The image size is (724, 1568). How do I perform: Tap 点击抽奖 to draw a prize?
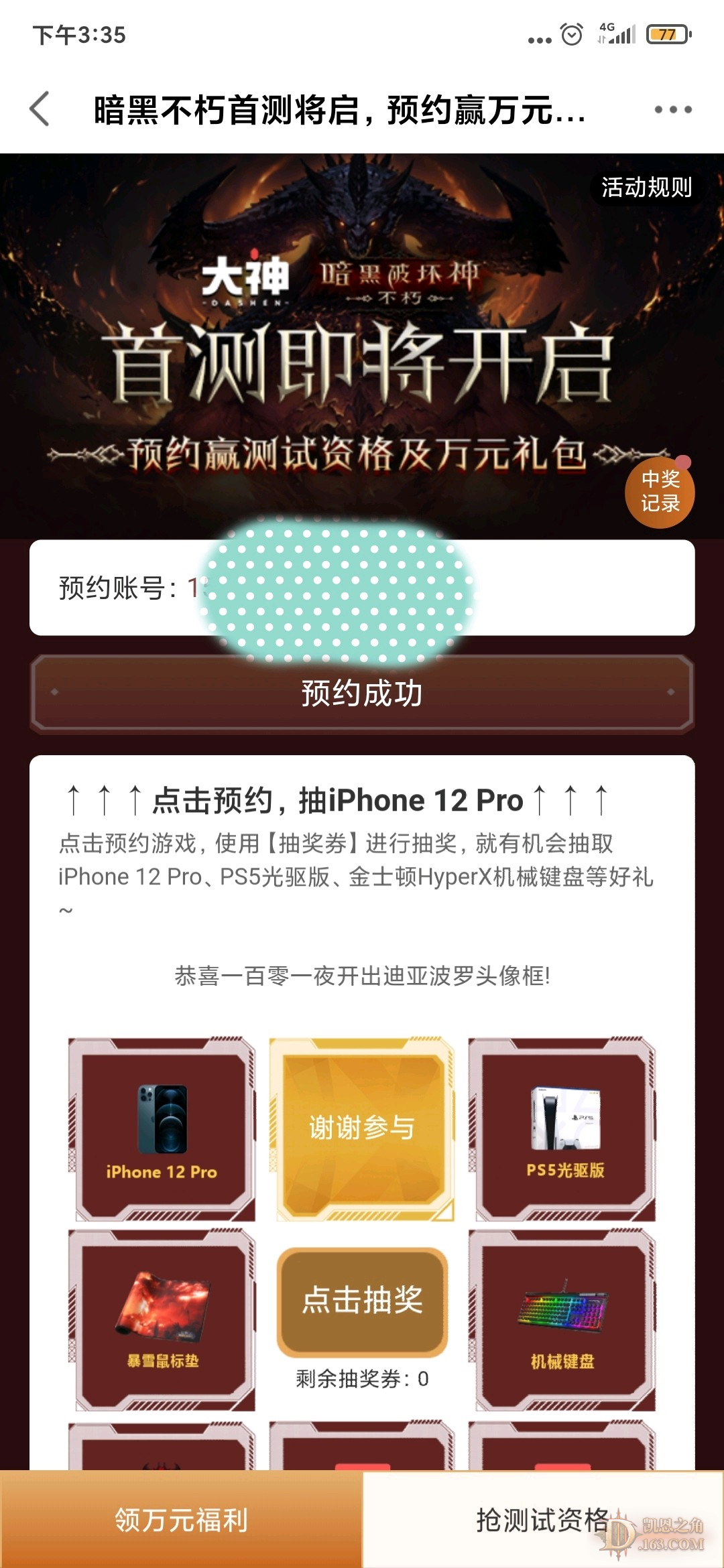click(362, 1301)
